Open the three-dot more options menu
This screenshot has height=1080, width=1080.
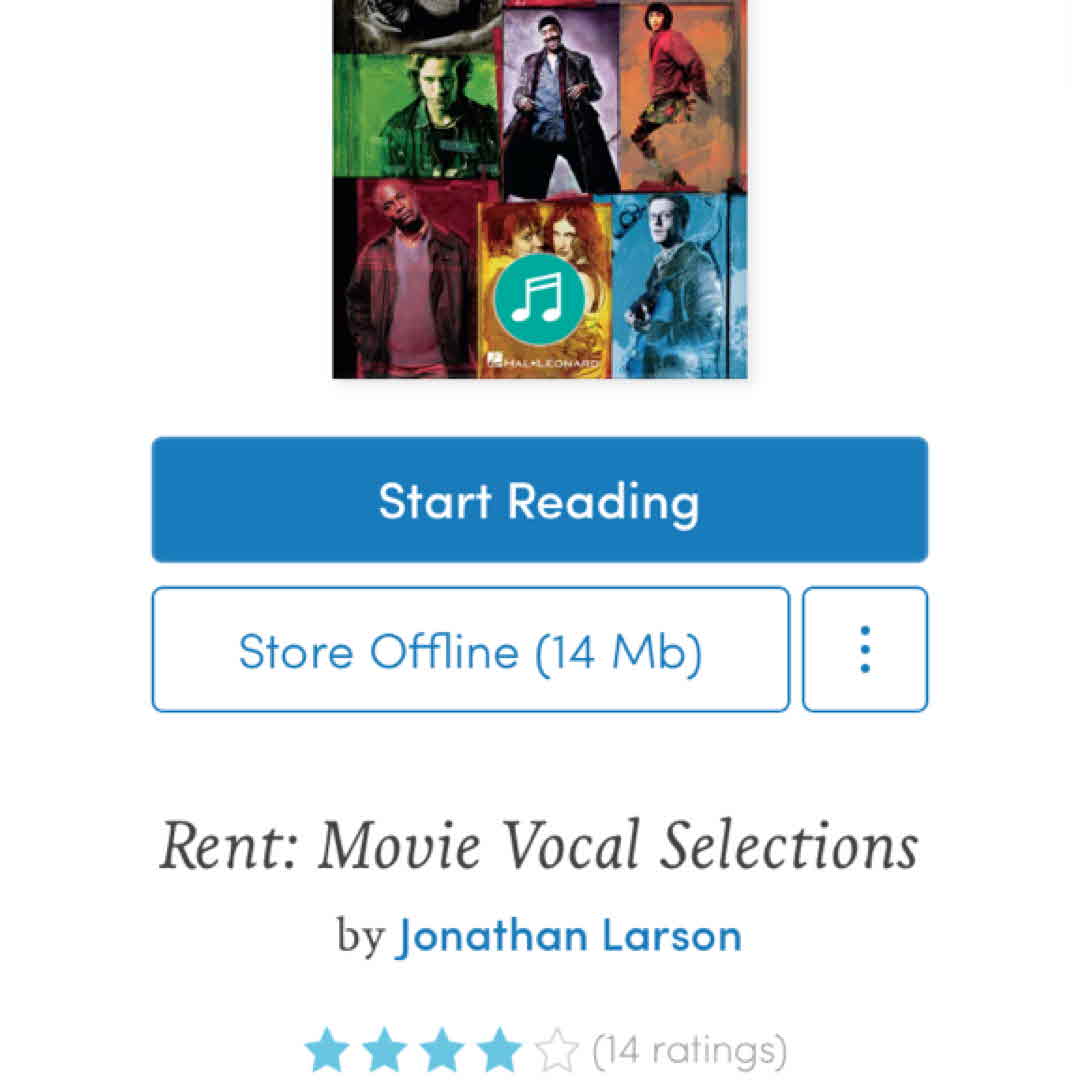coord(865,650)
